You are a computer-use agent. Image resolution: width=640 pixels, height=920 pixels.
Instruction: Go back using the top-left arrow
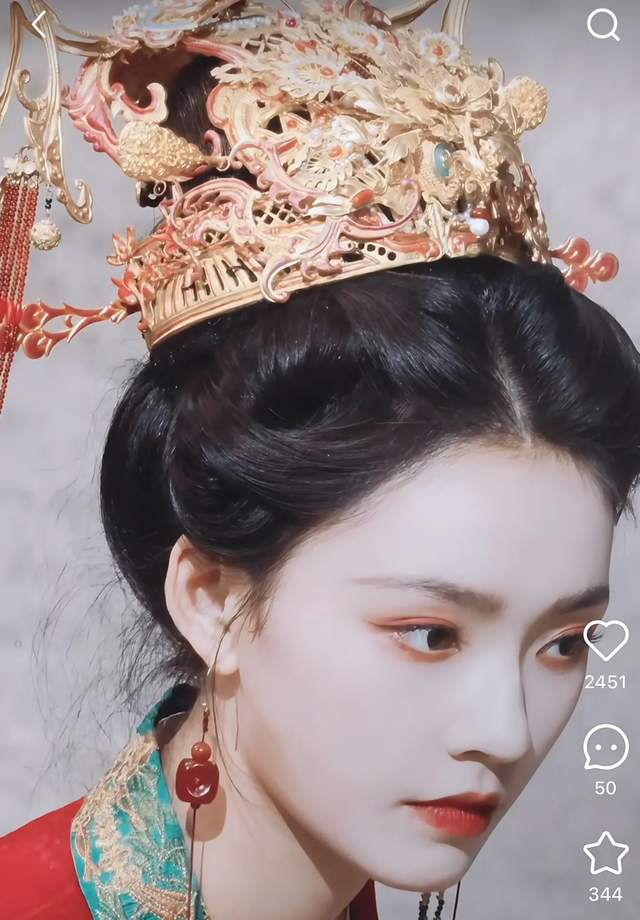[x=38, y=23]
